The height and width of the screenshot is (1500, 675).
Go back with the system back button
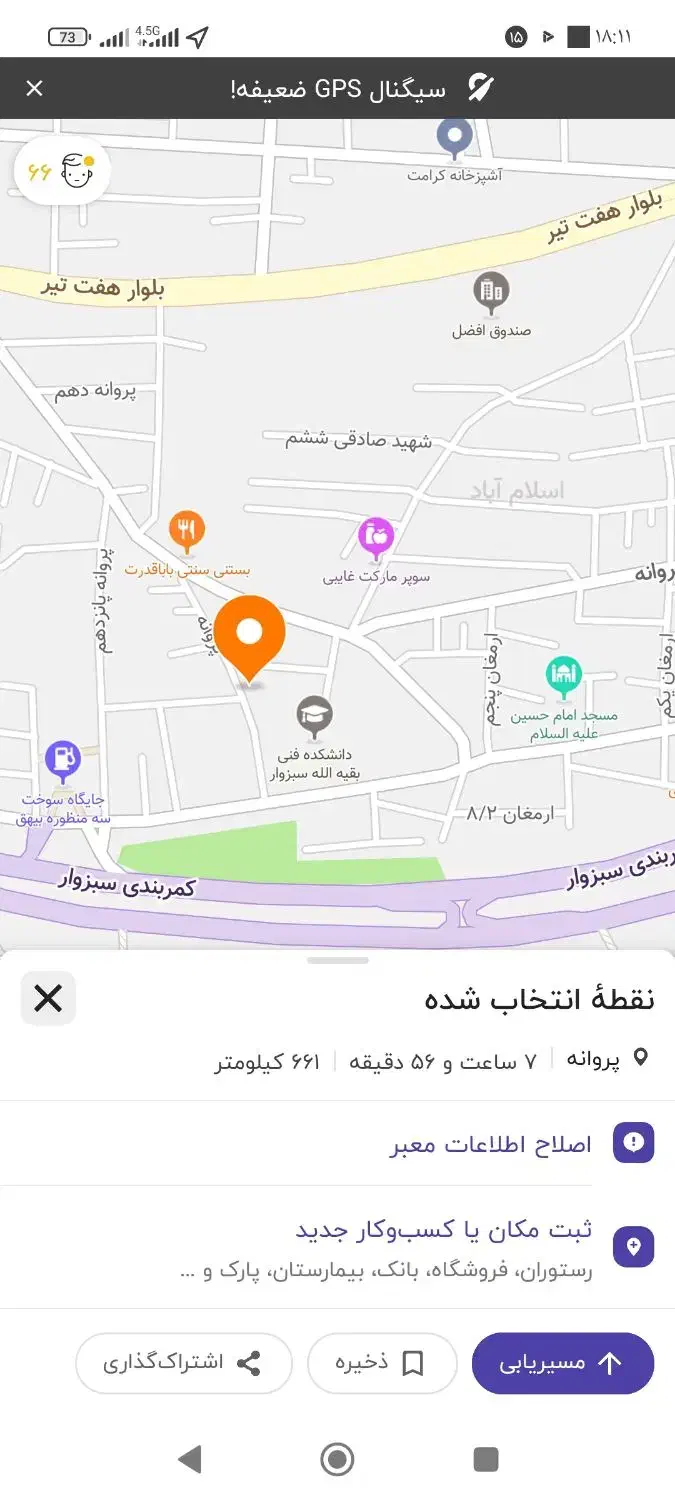point(190,1459)
